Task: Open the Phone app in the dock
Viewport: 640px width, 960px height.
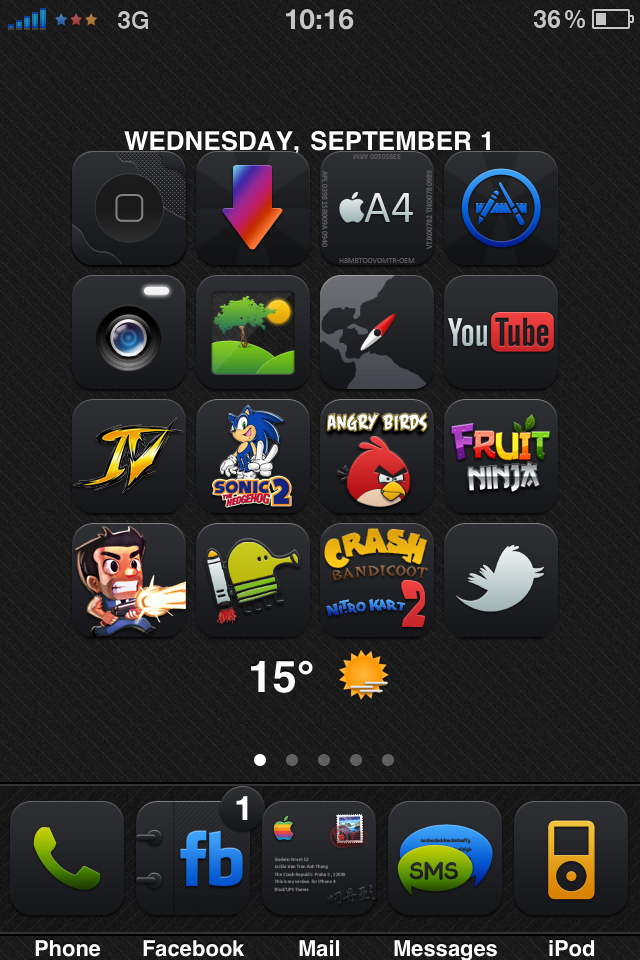Action: pyautogui.click(x=67, y=858)
